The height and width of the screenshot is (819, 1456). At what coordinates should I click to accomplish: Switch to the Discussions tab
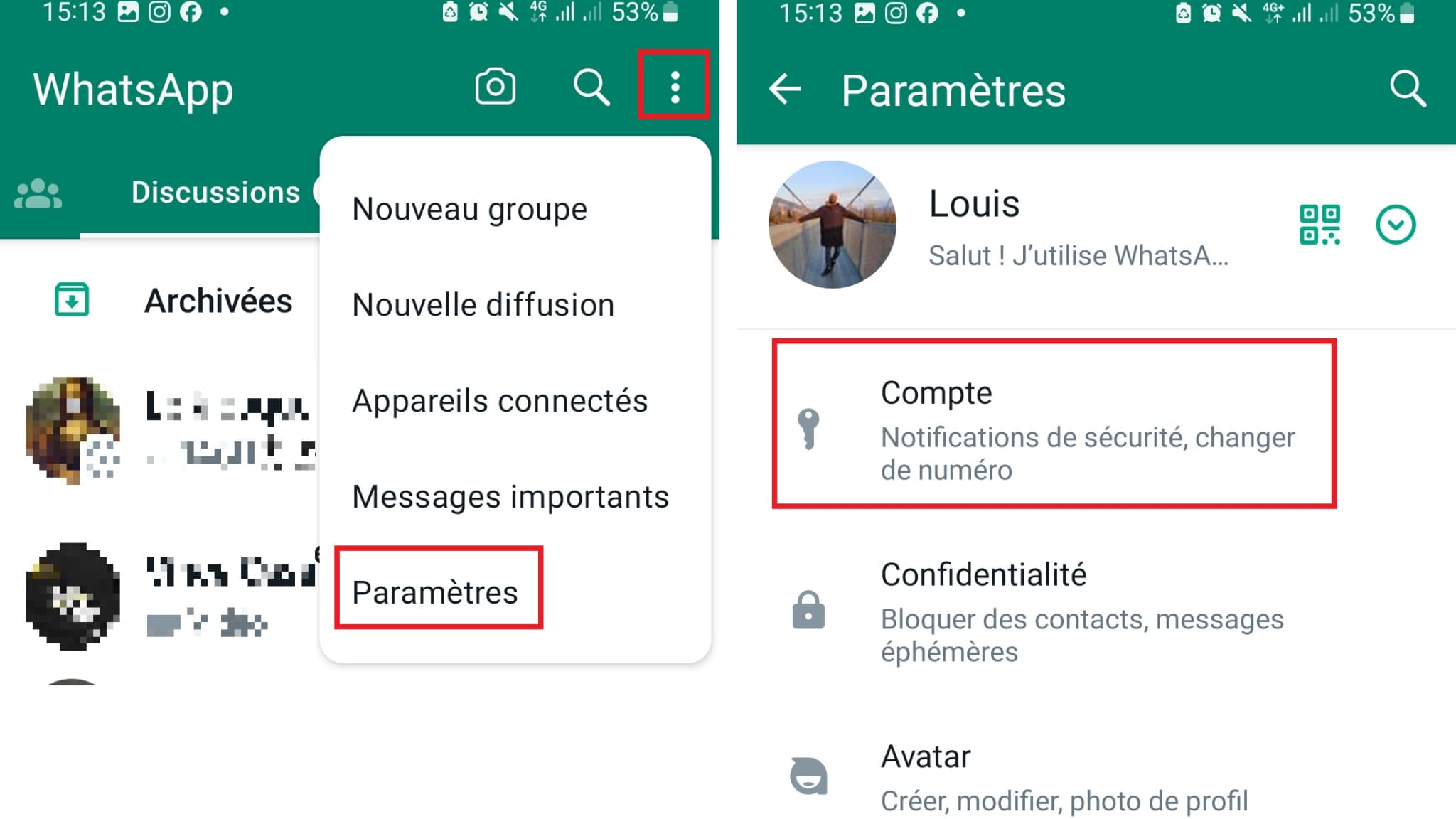215,193
